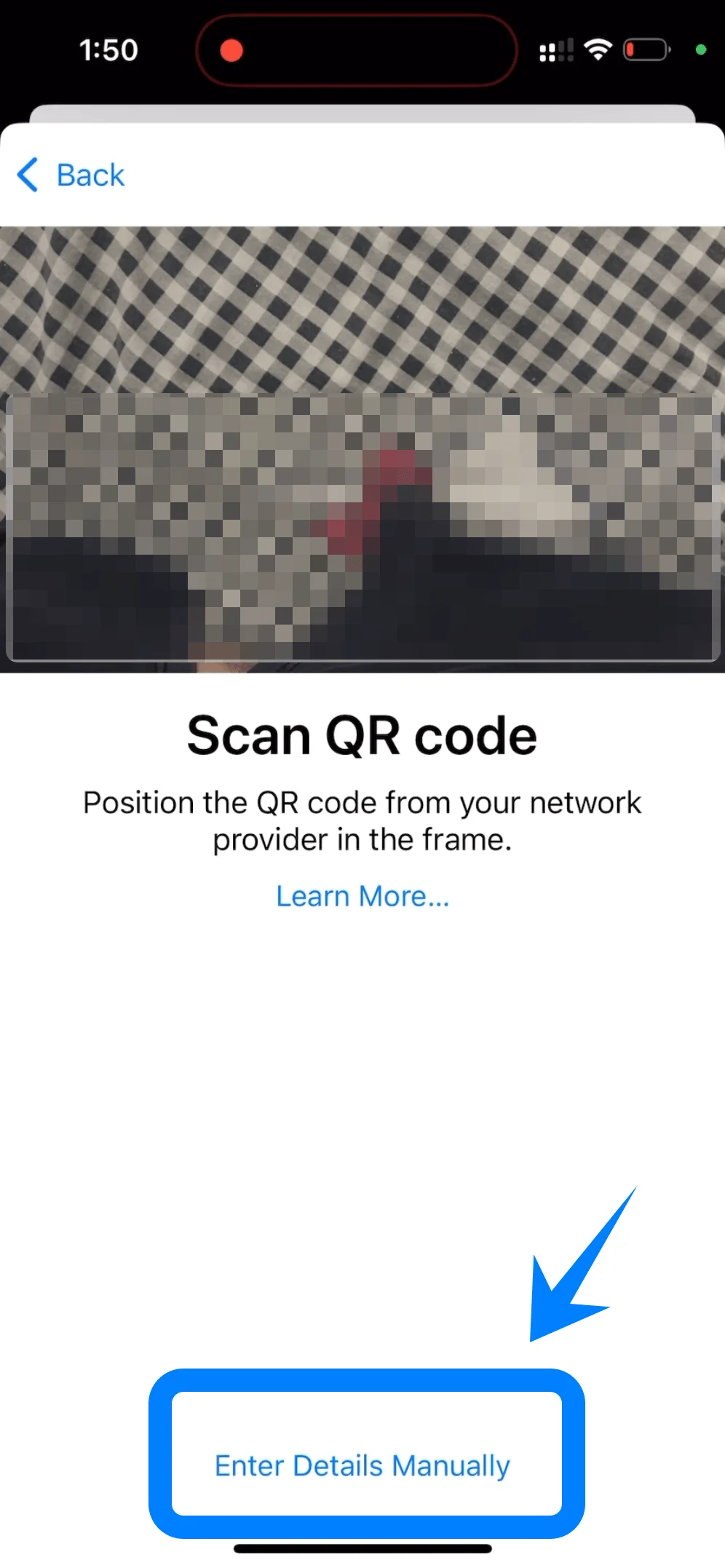Choose Enter Details Manually
The image size is (725, 1568).
coord(362,1465)
